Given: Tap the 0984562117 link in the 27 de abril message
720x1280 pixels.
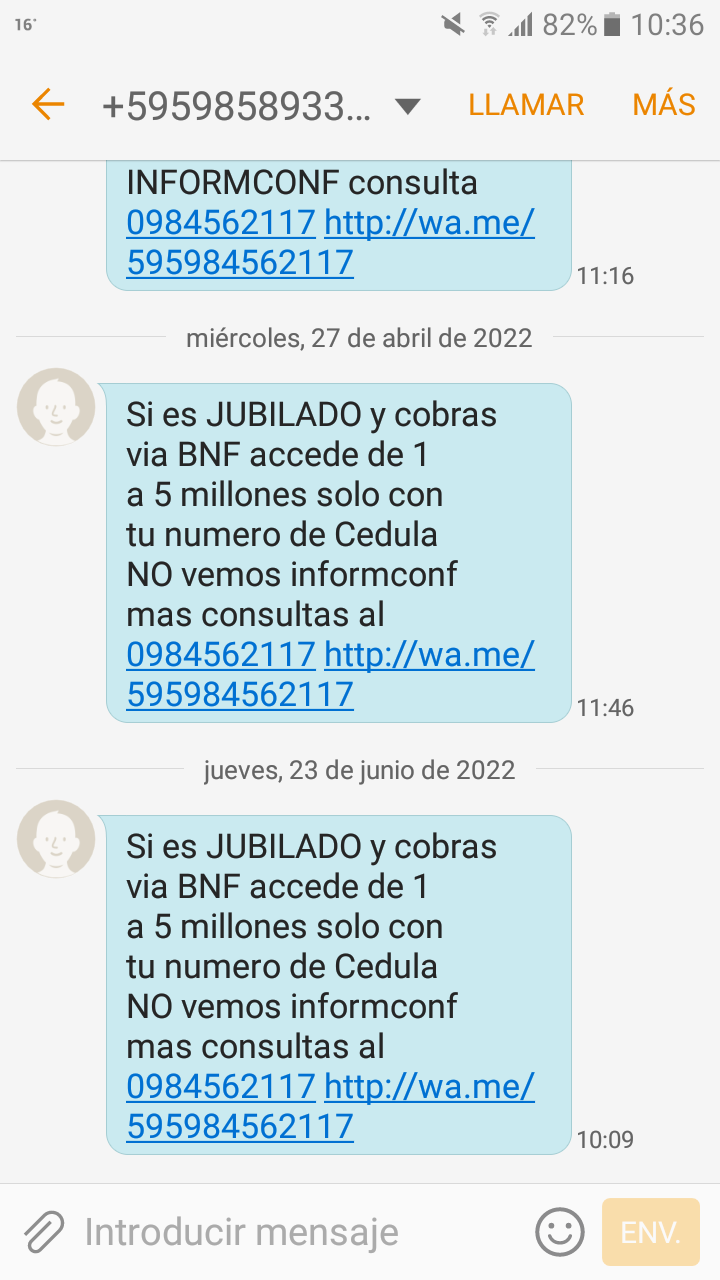Looking at the screenshot, I should 221,655.
